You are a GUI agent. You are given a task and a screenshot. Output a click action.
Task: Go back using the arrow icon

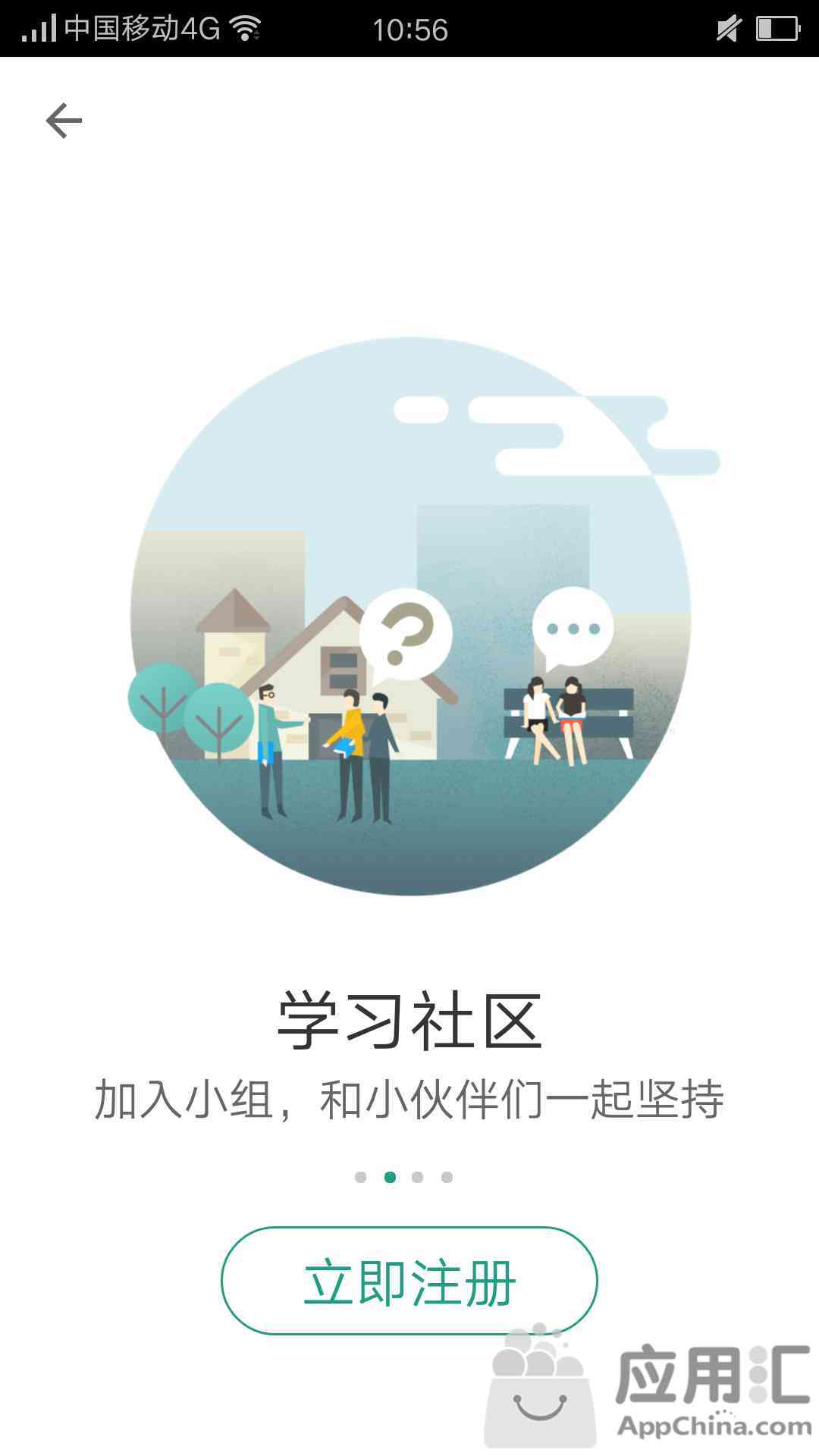pos(64,121)
